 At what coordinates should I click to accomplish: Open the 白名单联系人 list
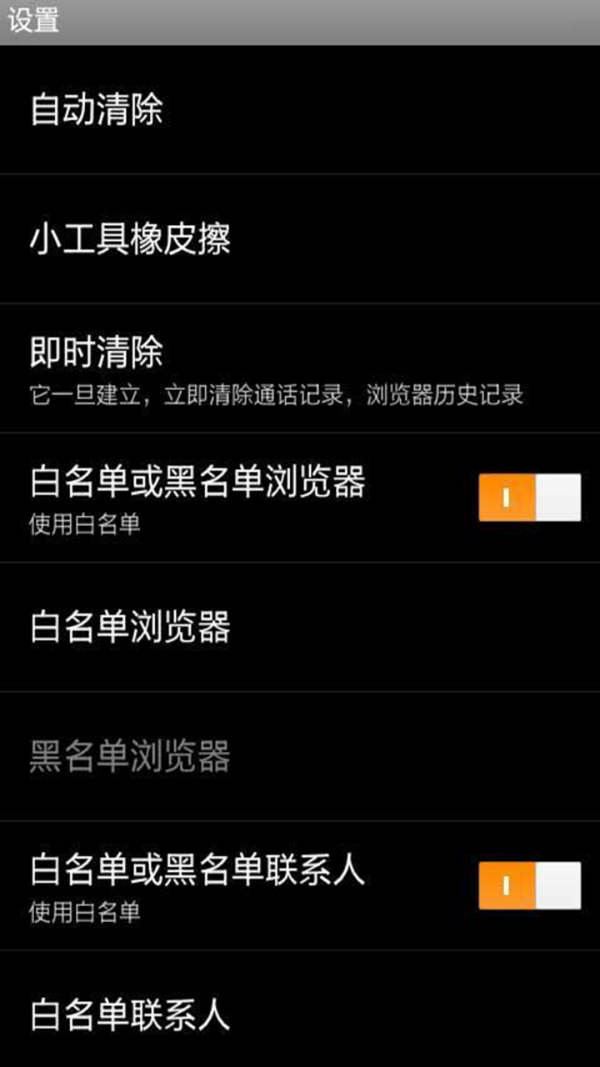click(300, 1009)
